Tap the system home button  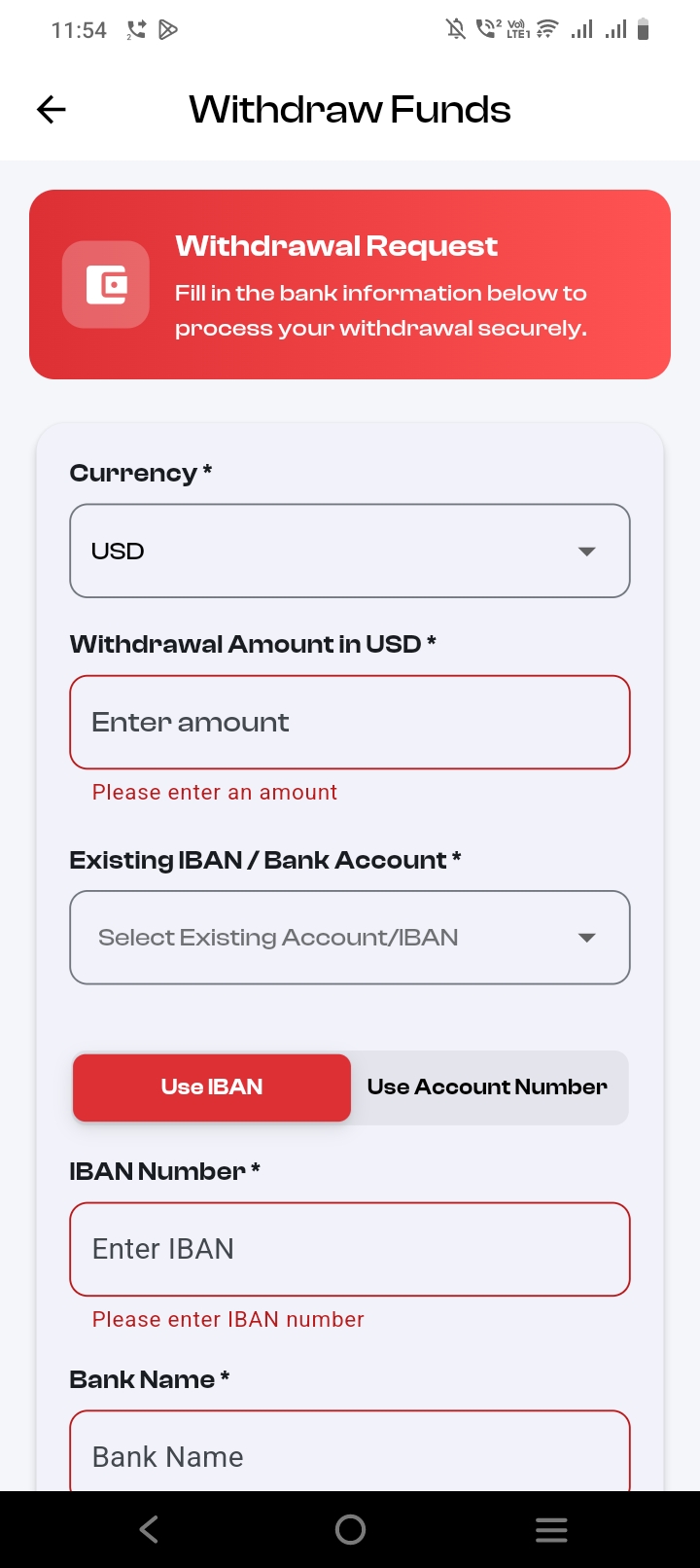tap(350, 1529)
